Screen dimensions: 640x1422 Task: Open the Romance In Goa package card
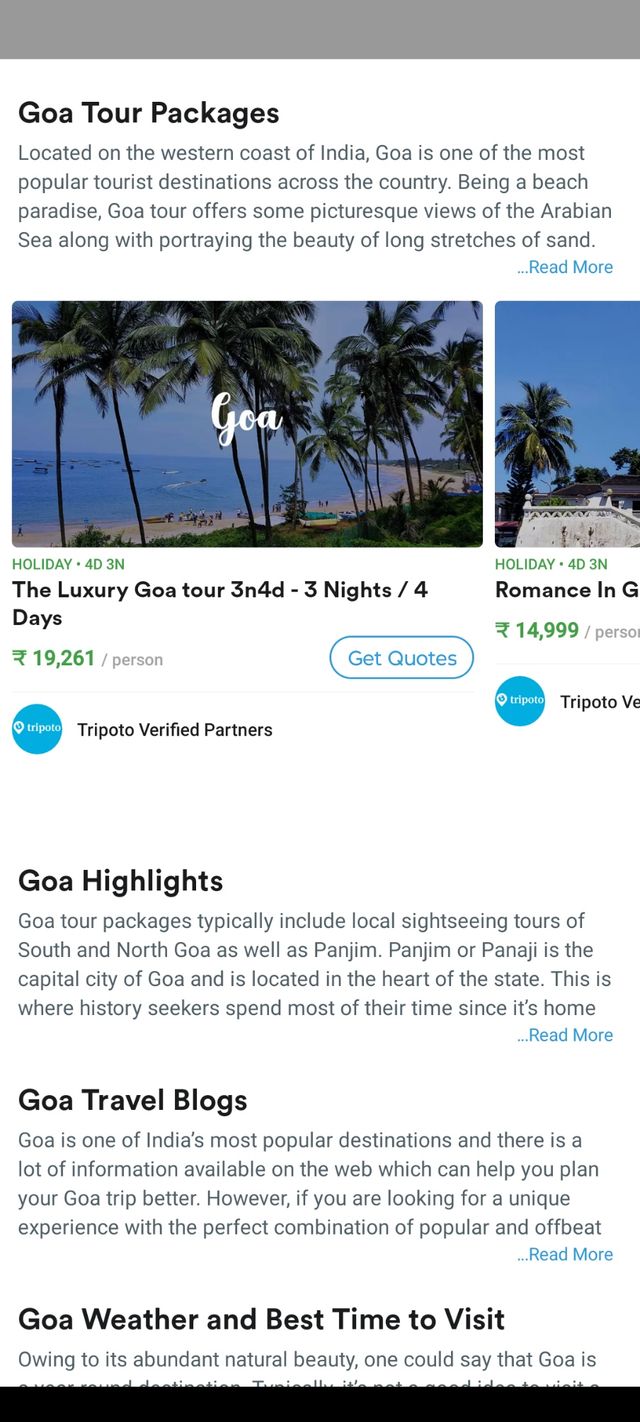coord(567,590)
